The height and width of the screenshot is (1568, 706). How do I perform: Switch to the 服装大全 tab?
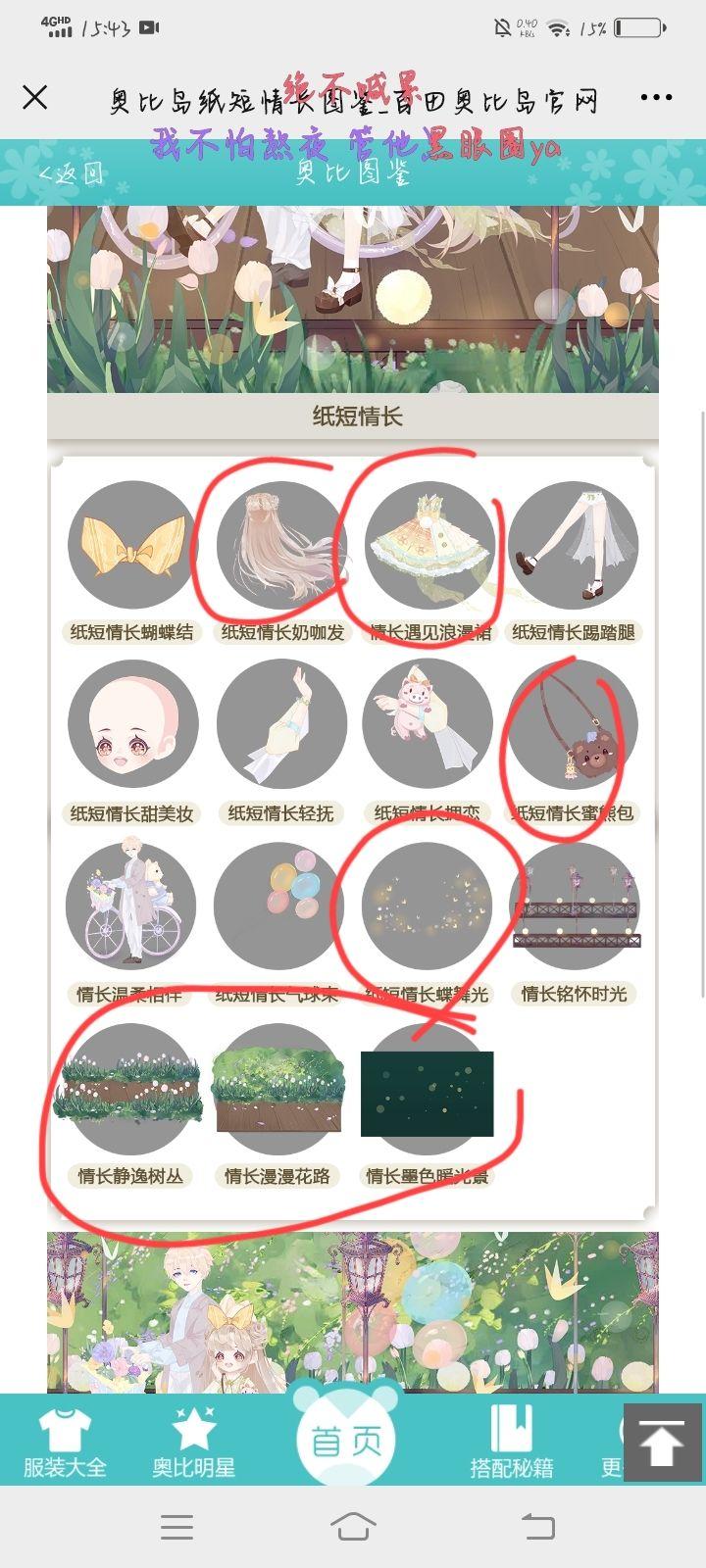(65, 1443)
